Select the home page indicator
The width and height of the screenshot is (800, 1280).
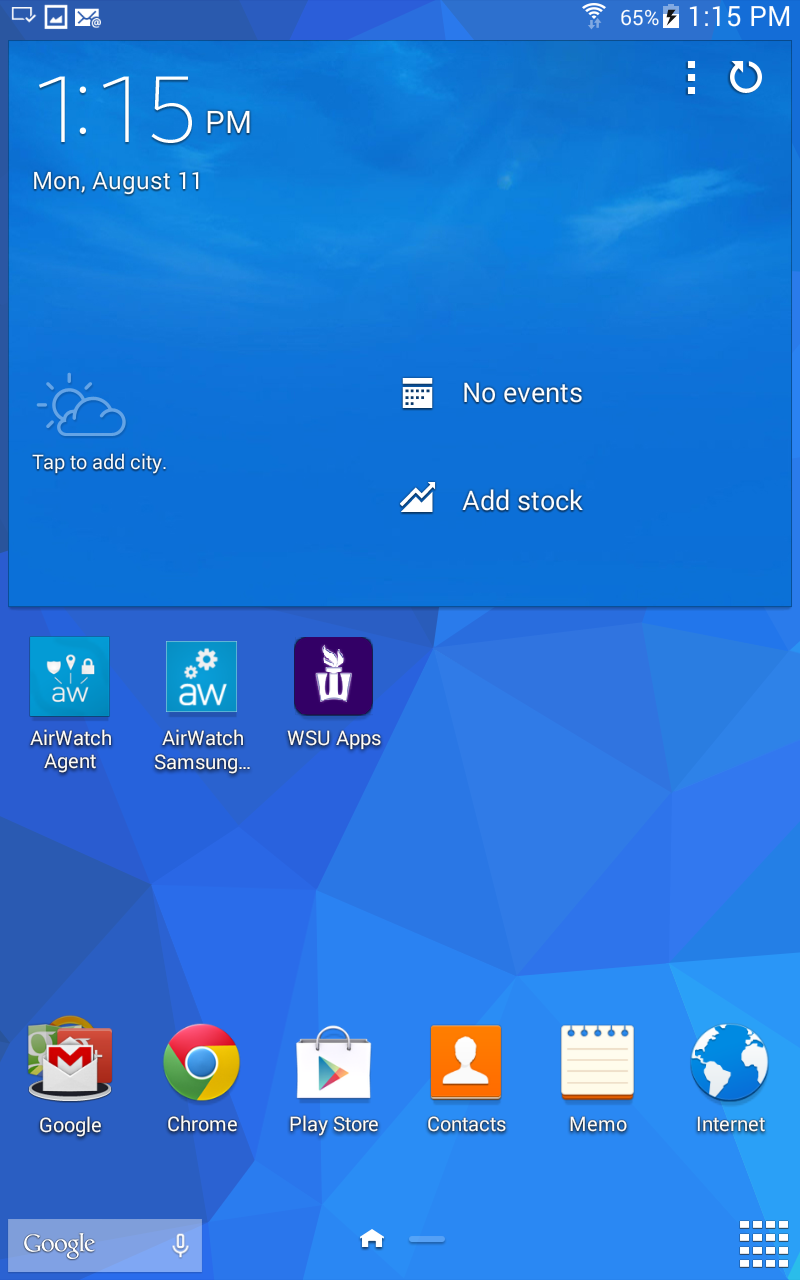372,1240
